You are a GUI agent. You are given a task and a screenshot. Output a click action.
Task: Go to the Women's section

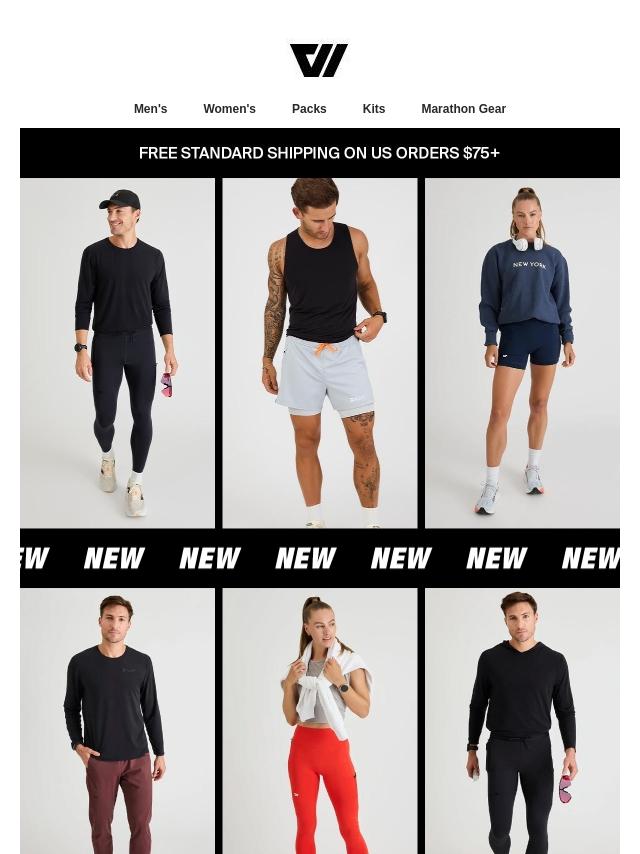(229, 109)
